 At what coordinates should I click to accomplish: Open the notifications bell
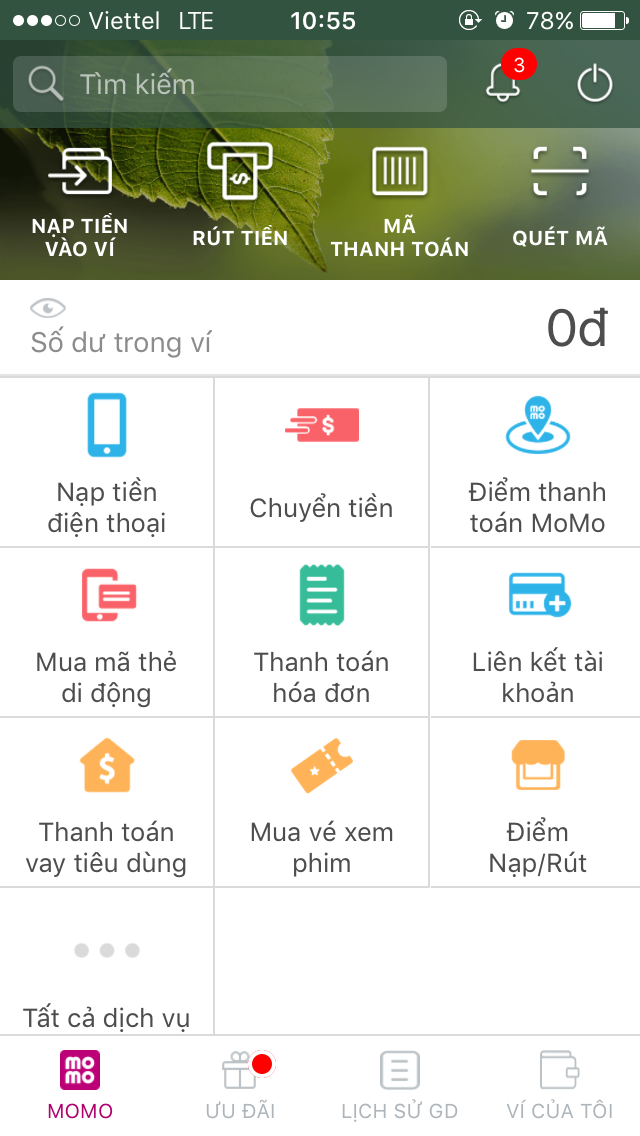pos(504,84)
